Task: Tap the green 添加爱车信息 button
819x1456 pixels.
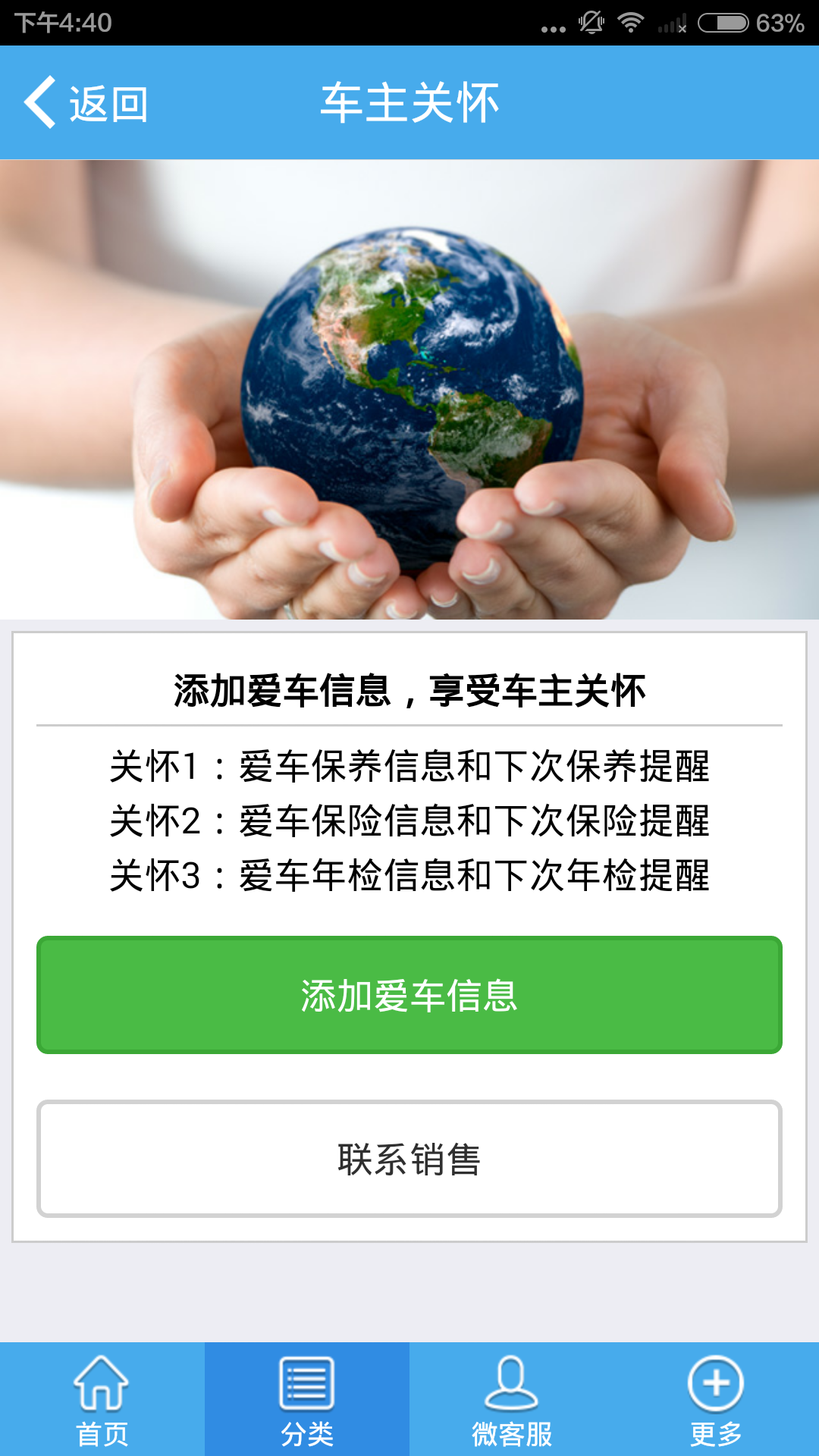Action: click(409, 995)
